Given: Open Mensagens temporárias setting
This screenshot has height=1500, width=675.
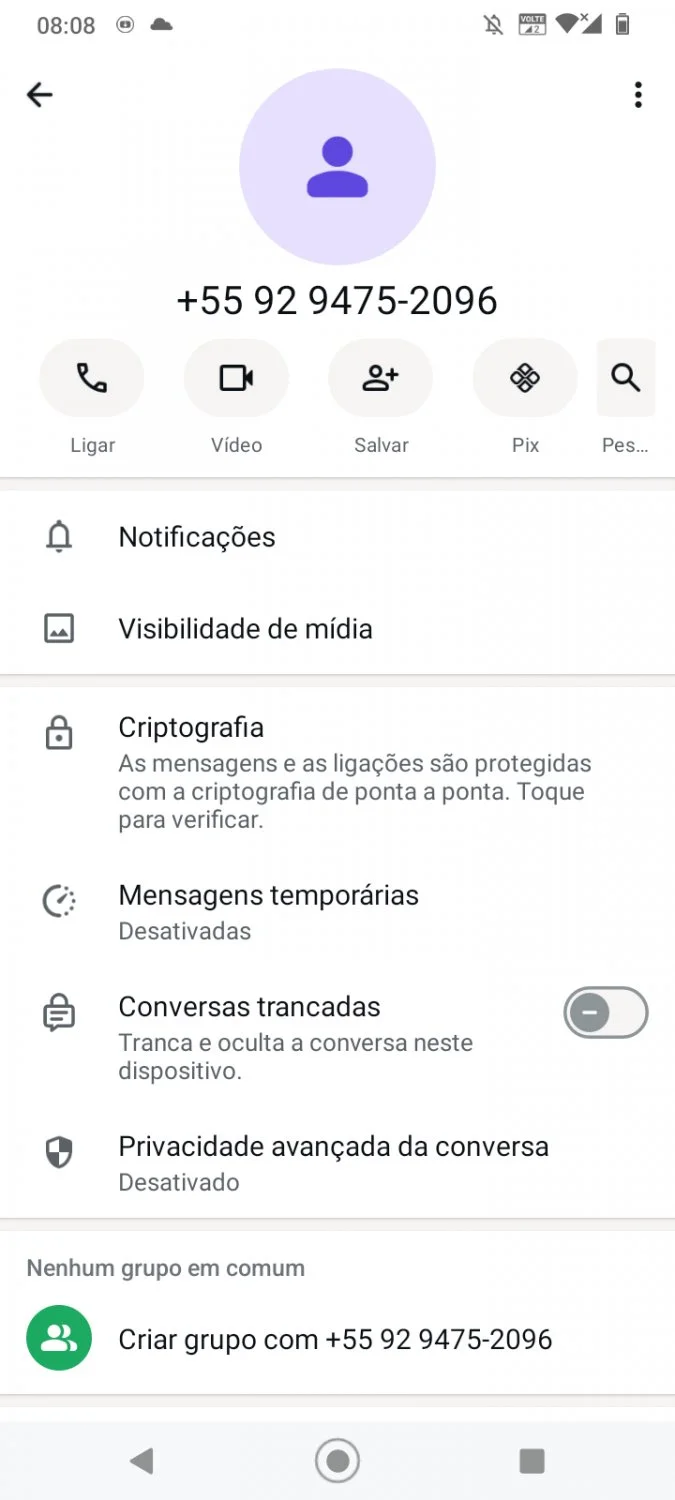Looking at the screenshot, I should [337, 912].
